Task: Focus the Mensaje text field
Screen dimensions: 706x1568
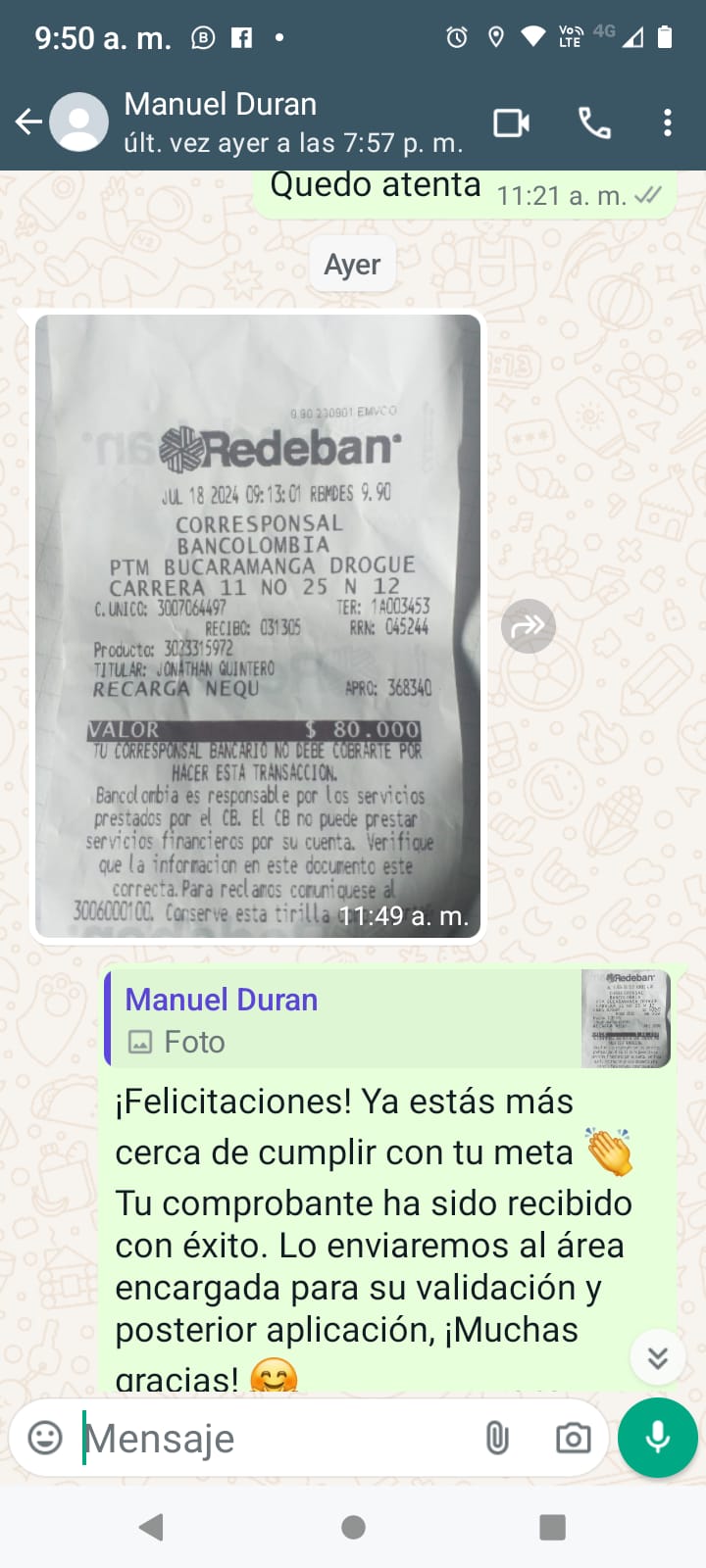Action: tap(275, 1438)
